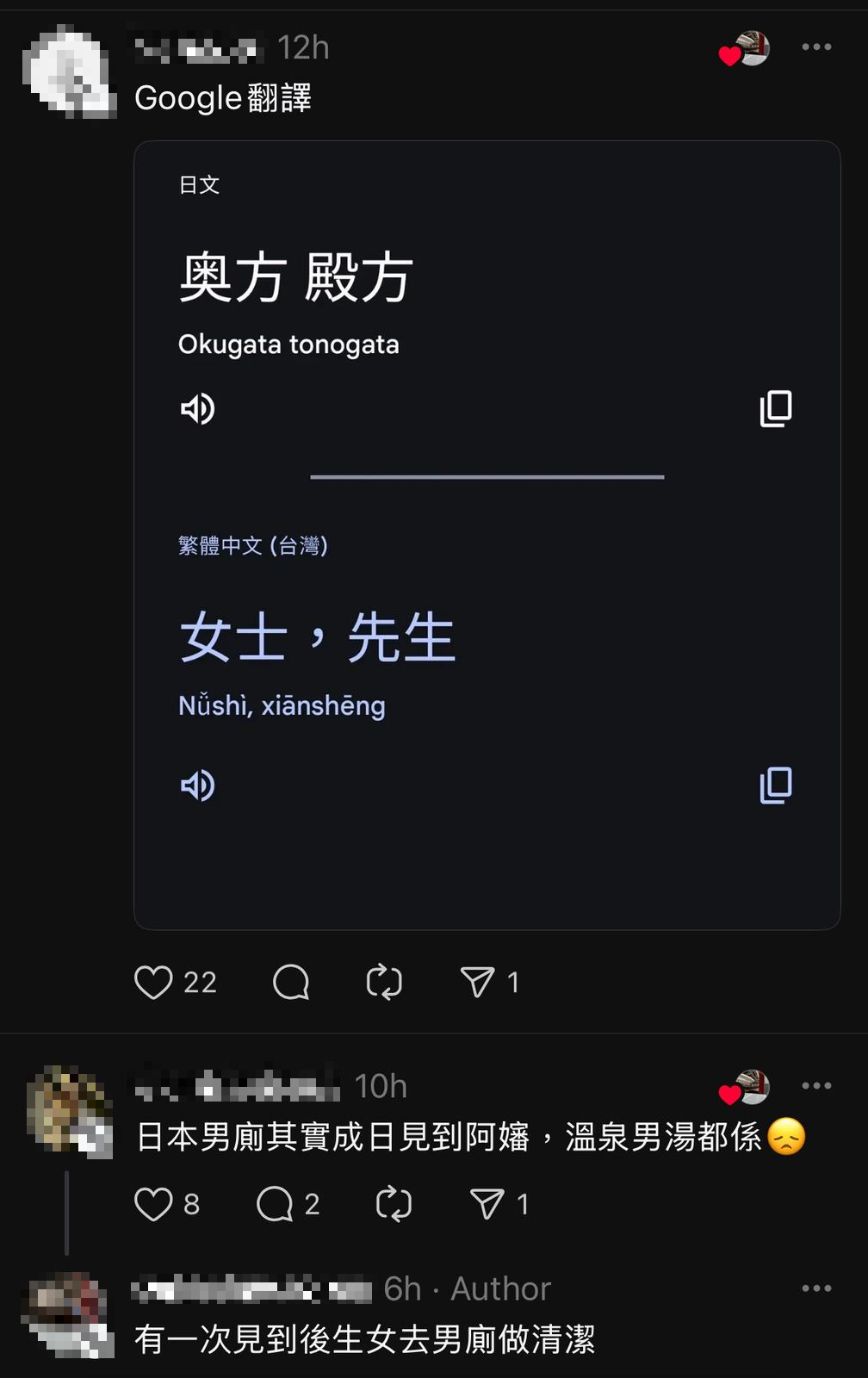Repost the translation screenshot post
Screen dimensions: 868x1378
coord(385,982)
